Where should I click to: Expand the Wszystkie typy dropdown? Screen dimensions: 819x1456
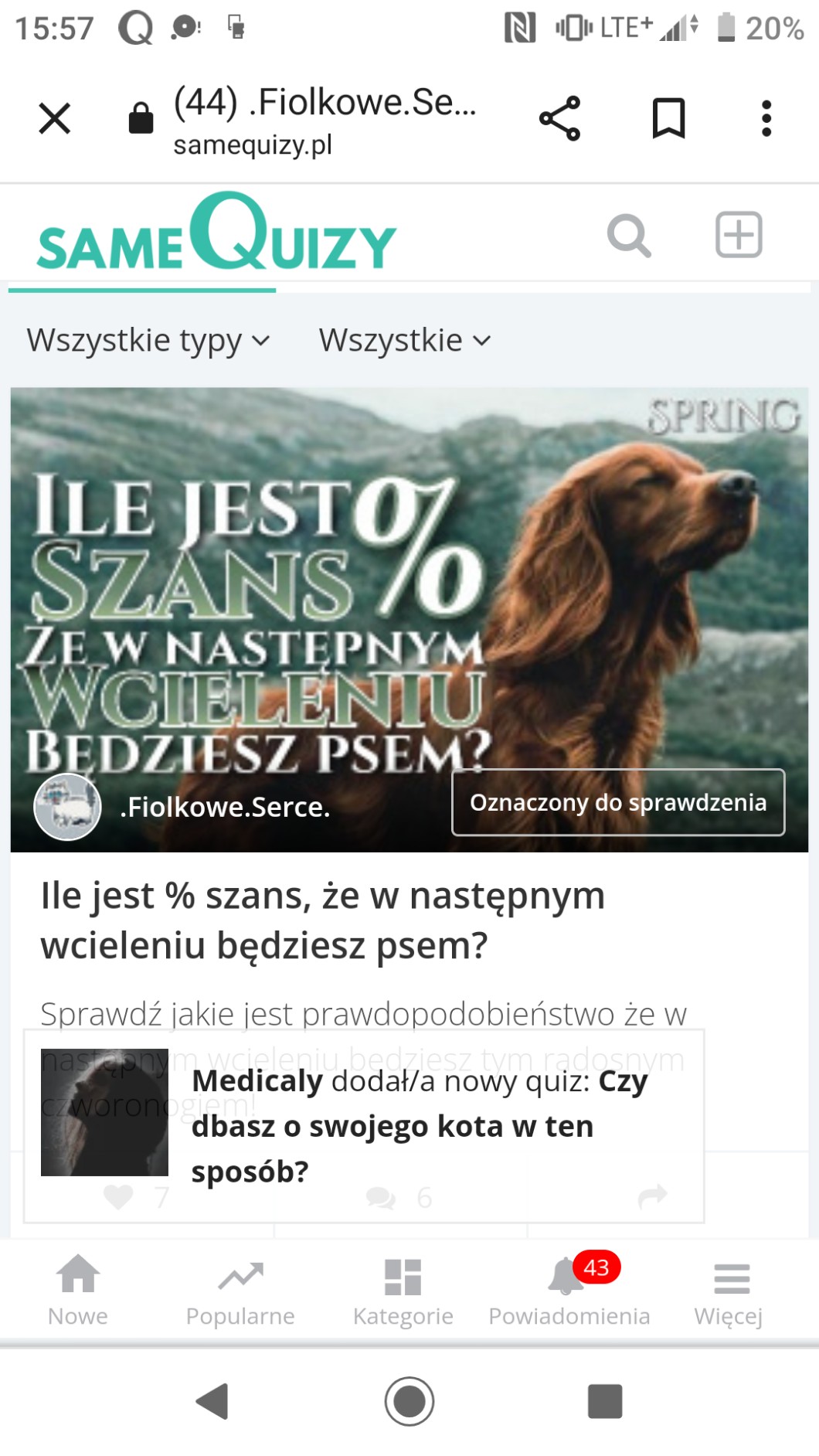coord(148,340)
